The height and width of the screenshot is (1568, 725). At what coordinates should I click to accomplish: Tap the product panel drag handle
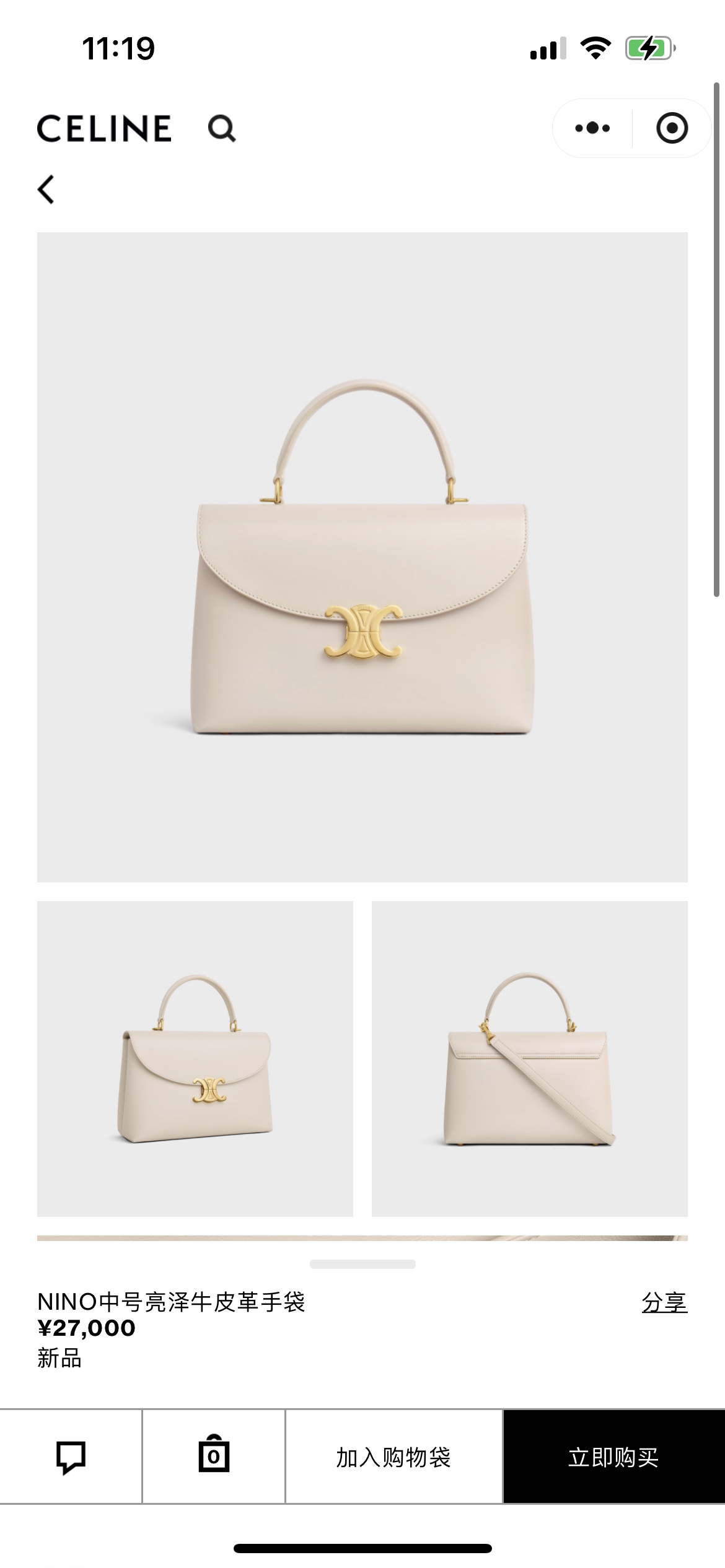click(x=362, y=1264)
